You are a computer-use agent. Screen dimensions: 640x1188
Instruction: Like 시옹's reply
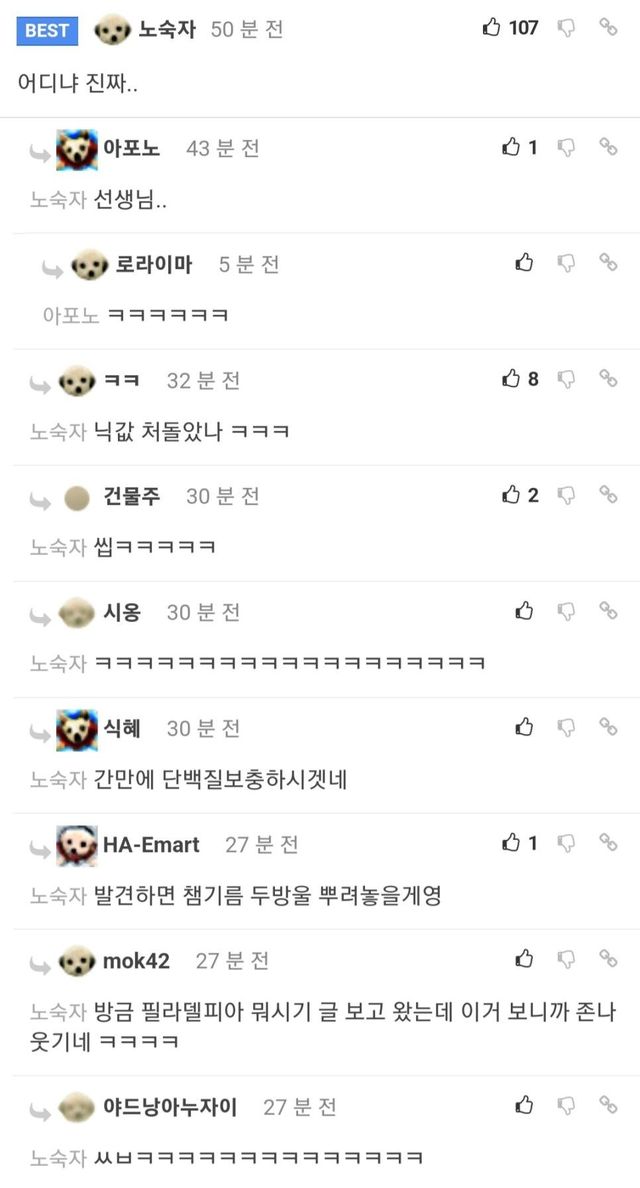pyautogui.click(x=524, y=611)
